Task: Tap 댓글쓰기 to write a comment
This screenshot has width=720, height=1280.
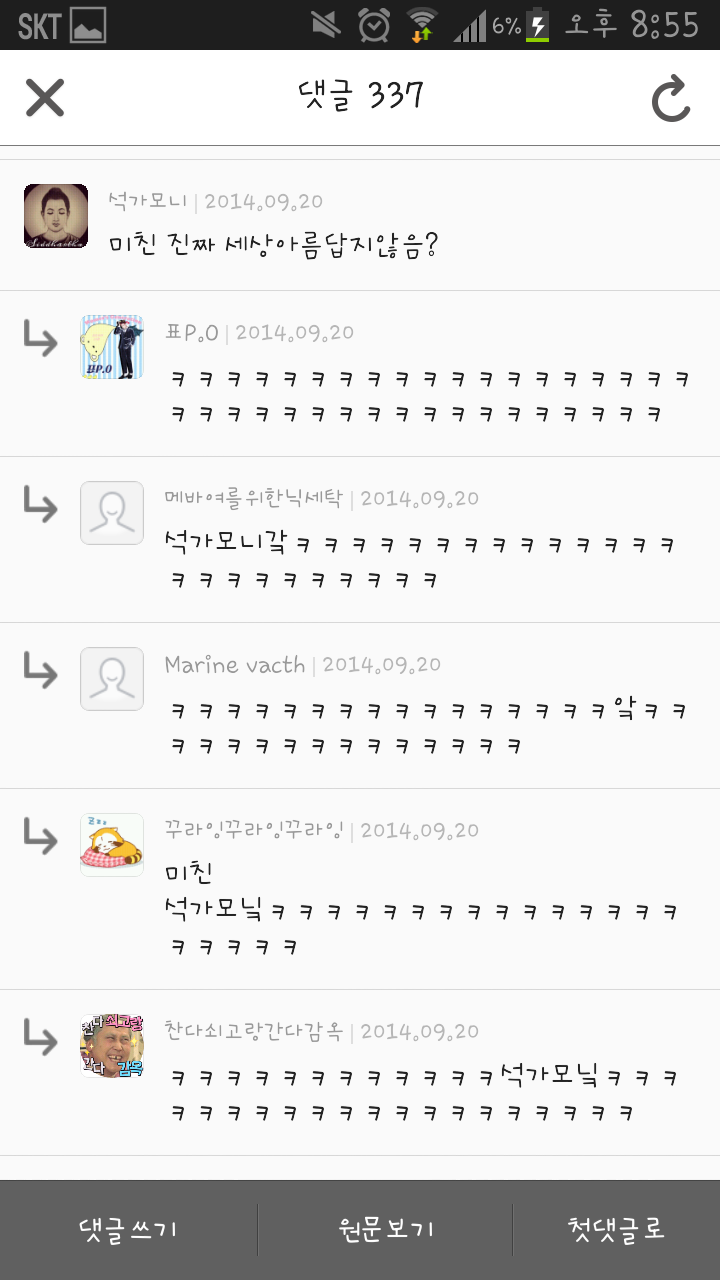Action: coord(128,1229)
